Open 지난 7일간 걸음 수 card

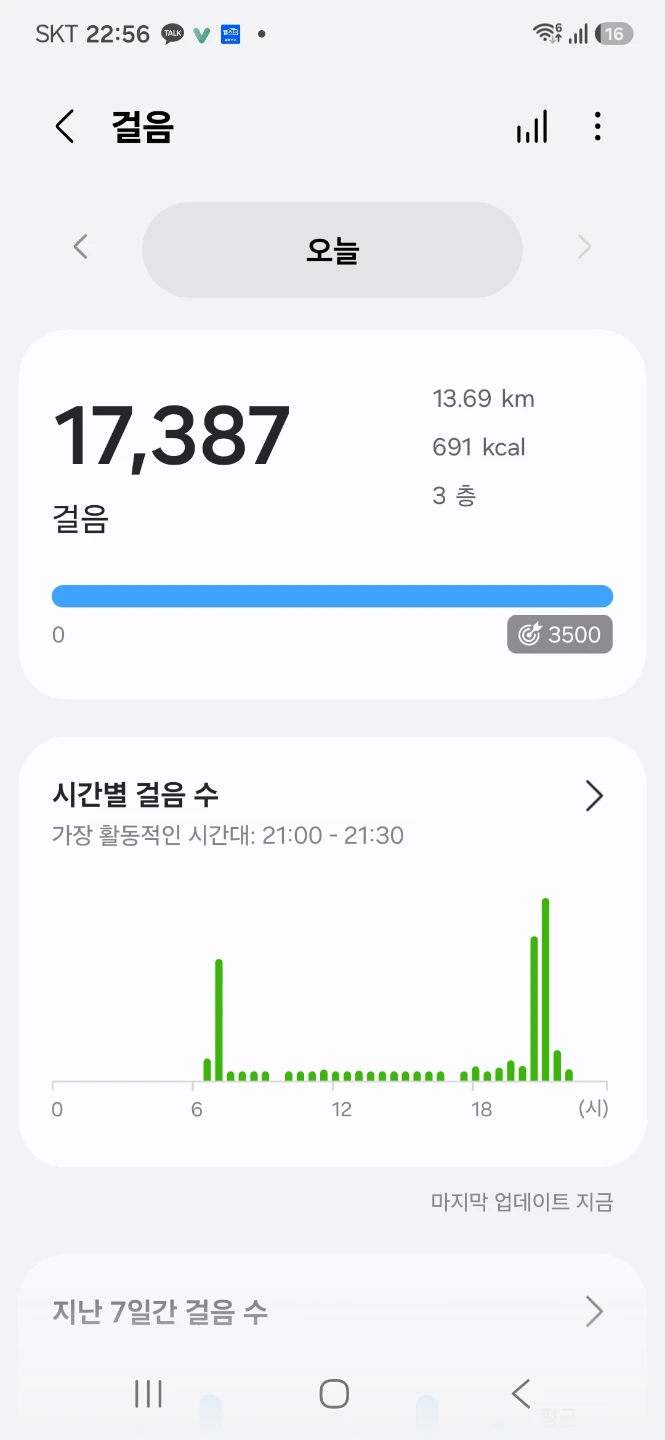332,1311
